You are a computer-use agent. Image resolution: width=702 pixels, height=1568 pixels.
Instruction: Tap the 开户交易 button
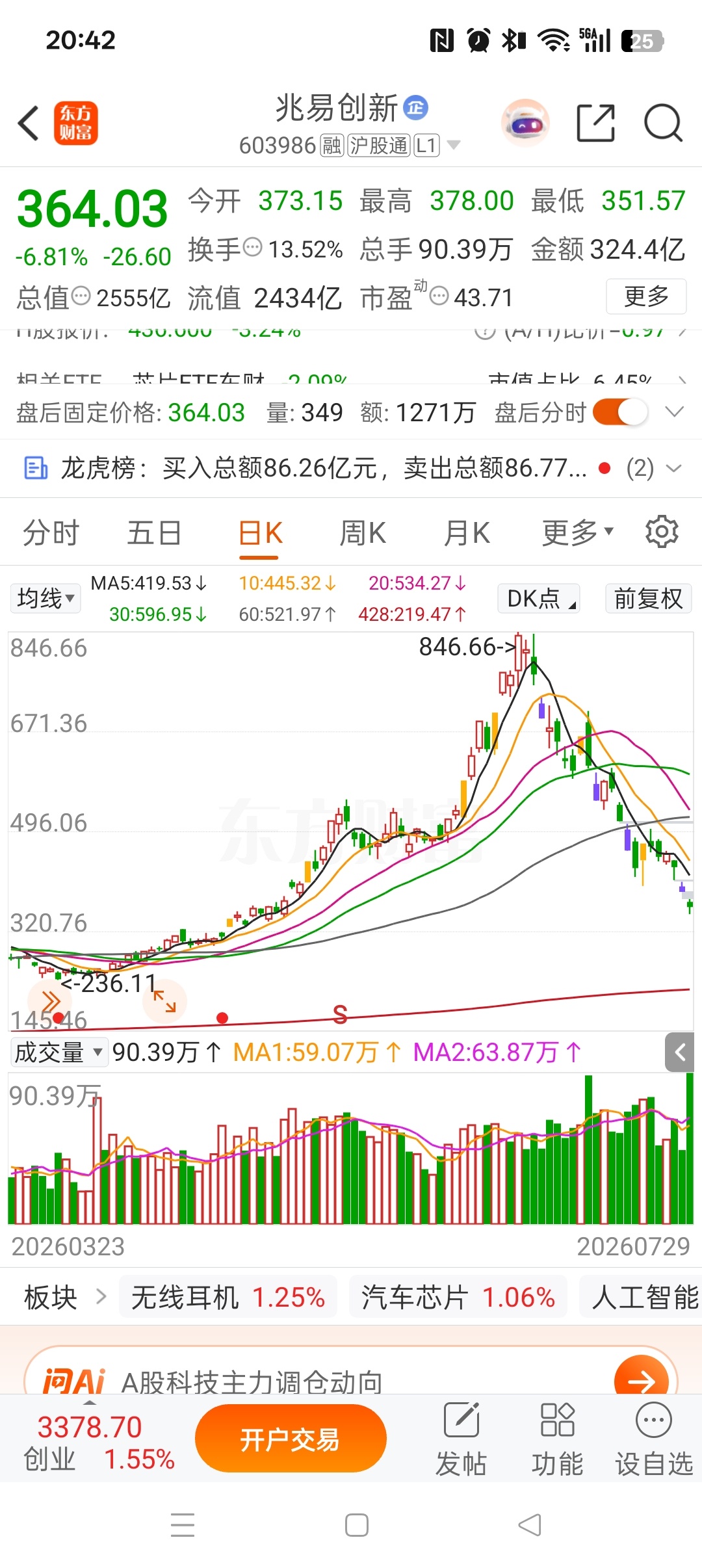pyautogui.click(x=291, y=1439)
